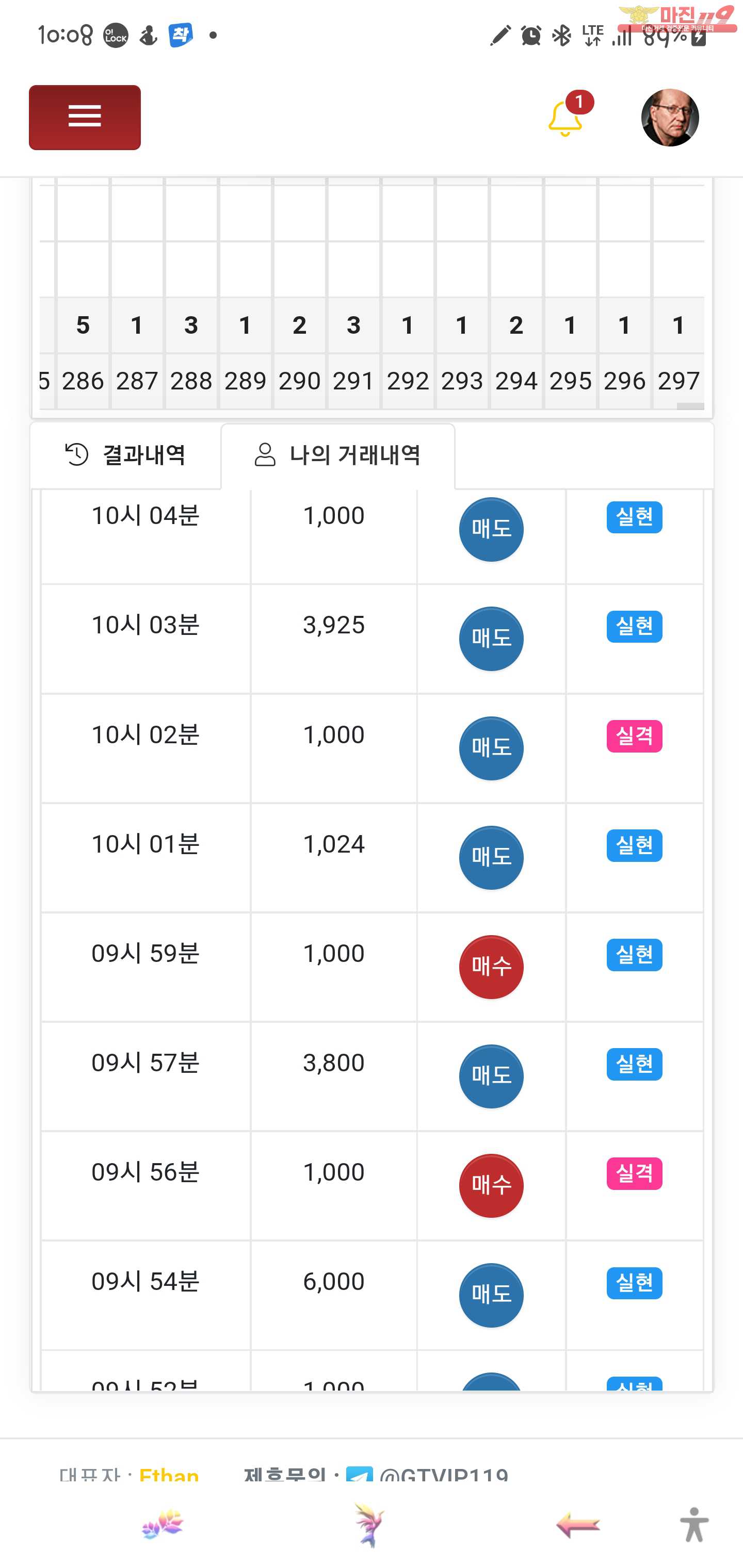Open the hamburger menu

click(85, 117)
